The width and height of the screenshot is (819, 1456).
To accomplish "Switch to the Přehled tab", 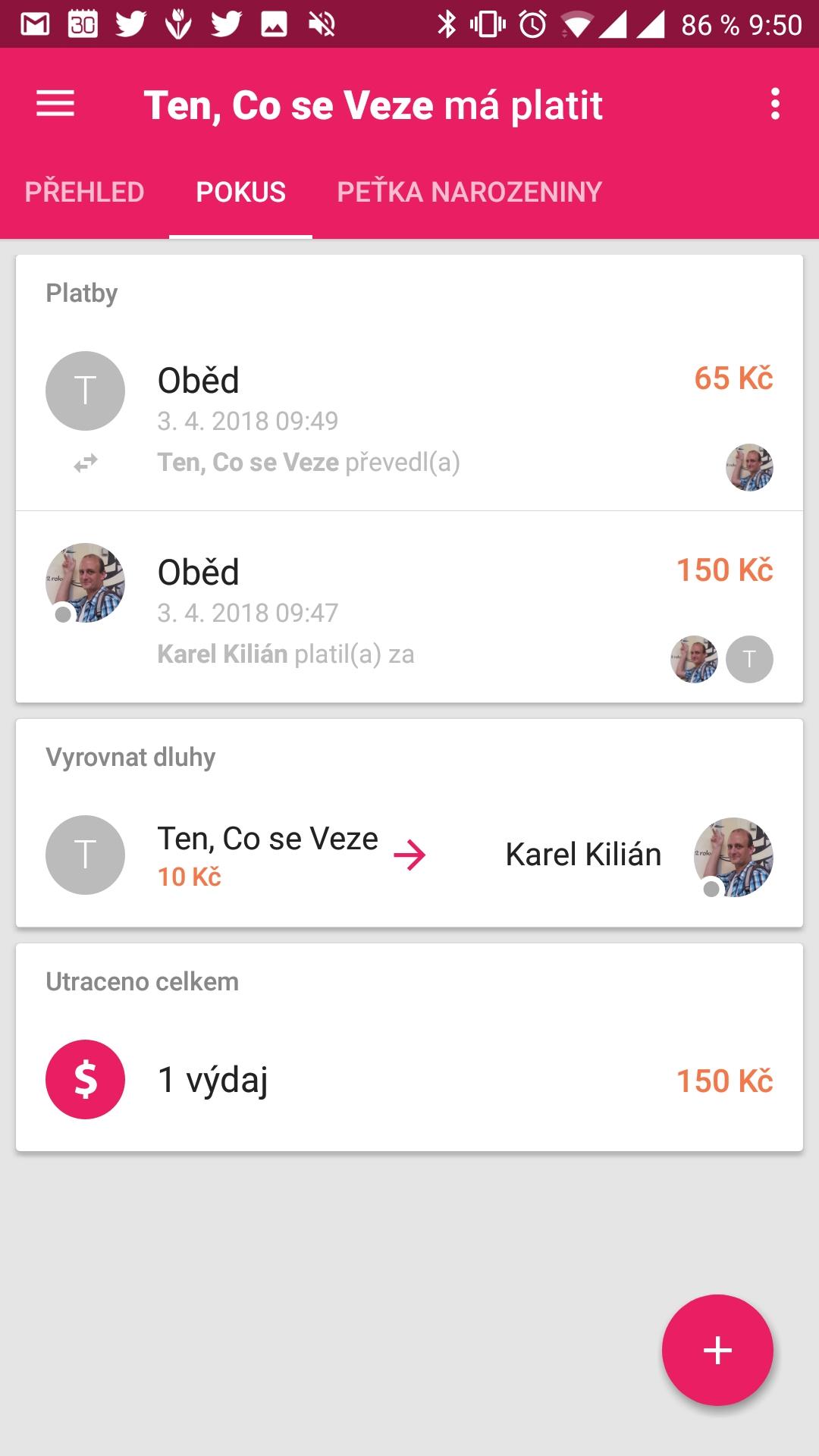I will pyautogui.click(x=84, y=193).
